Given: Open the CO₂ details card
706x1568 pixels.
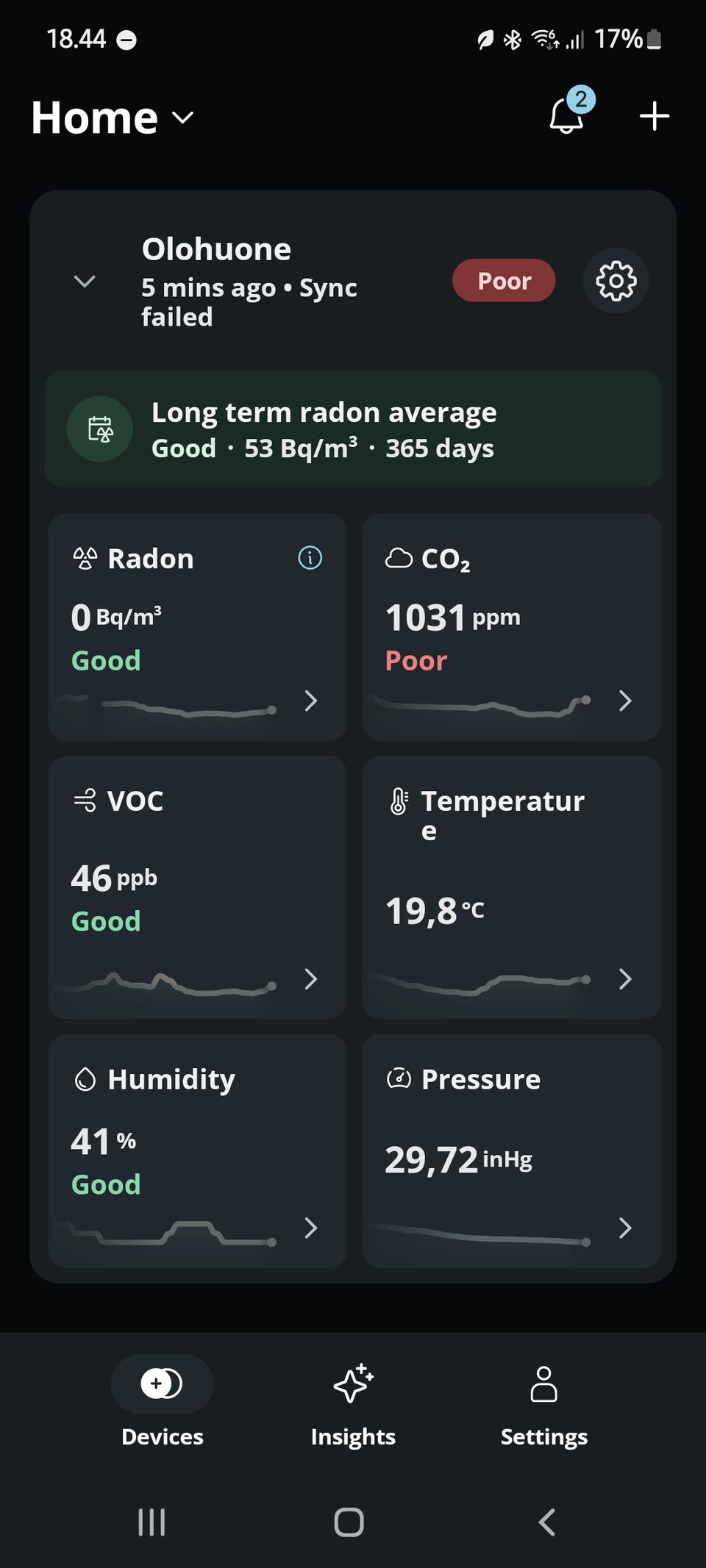Looking at the screenshot, I should [x=511, y=627].
